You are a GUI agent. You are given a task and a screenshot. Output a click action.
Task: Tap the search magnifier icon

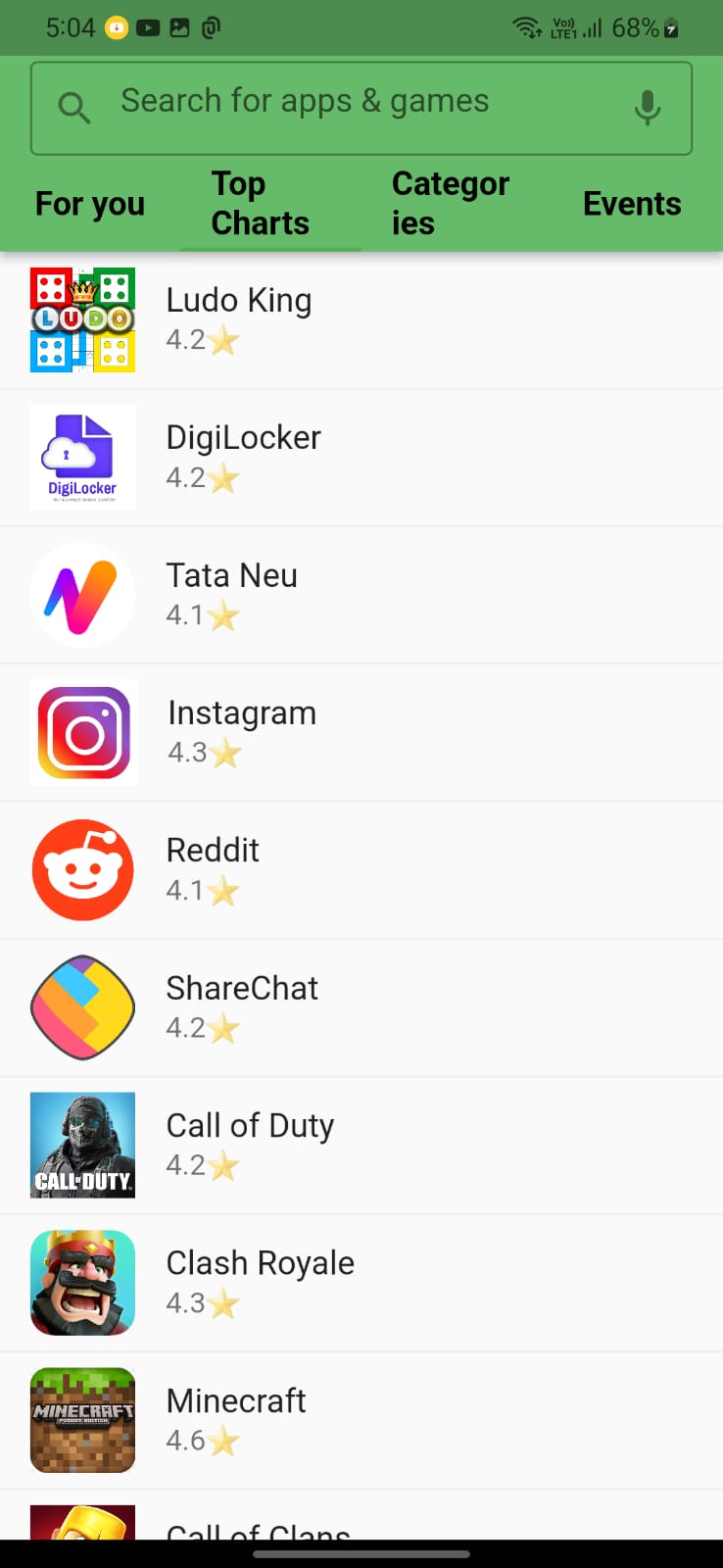73,108
